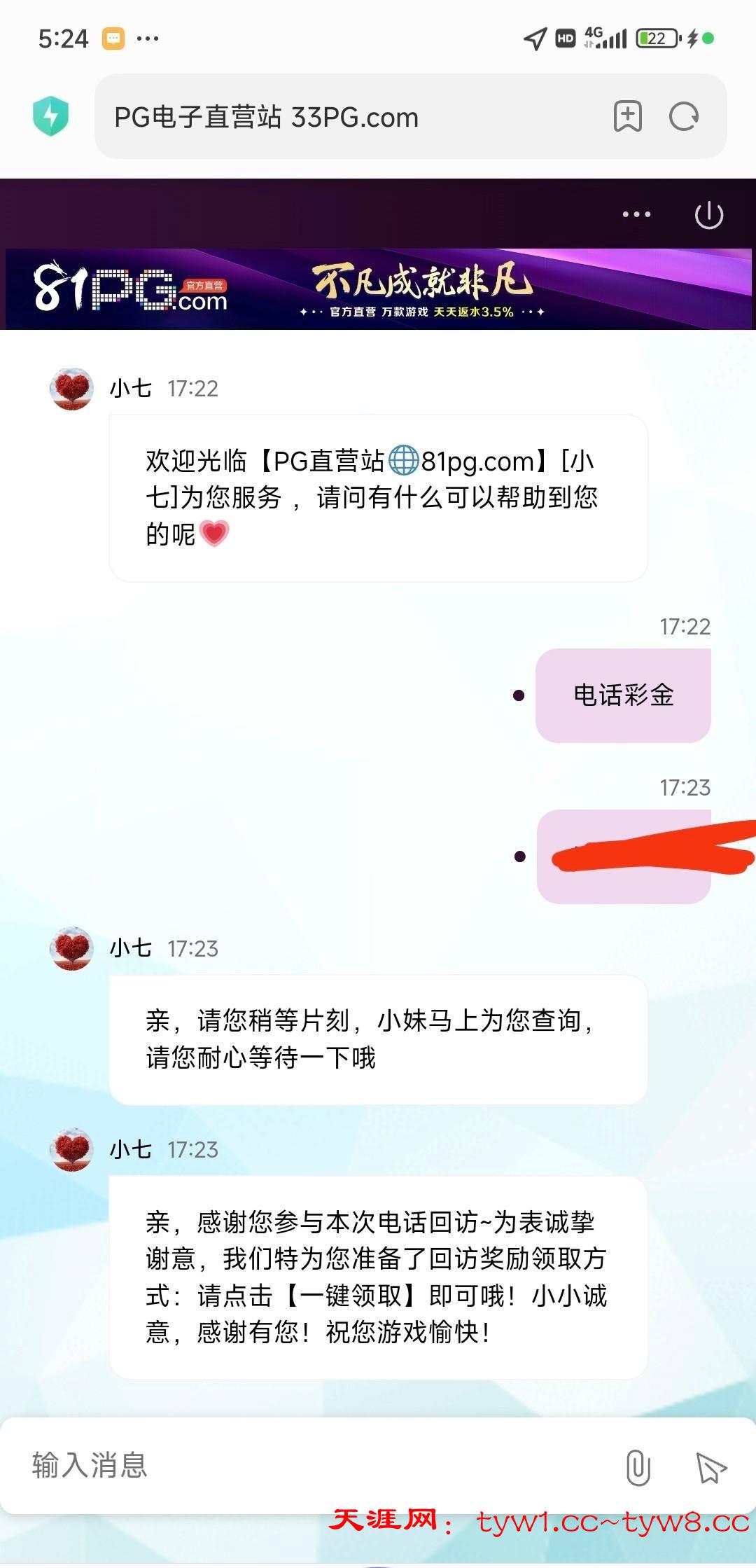
Task: Open the browser security shield
Action: pyautogui.click(x=51, y=116)
